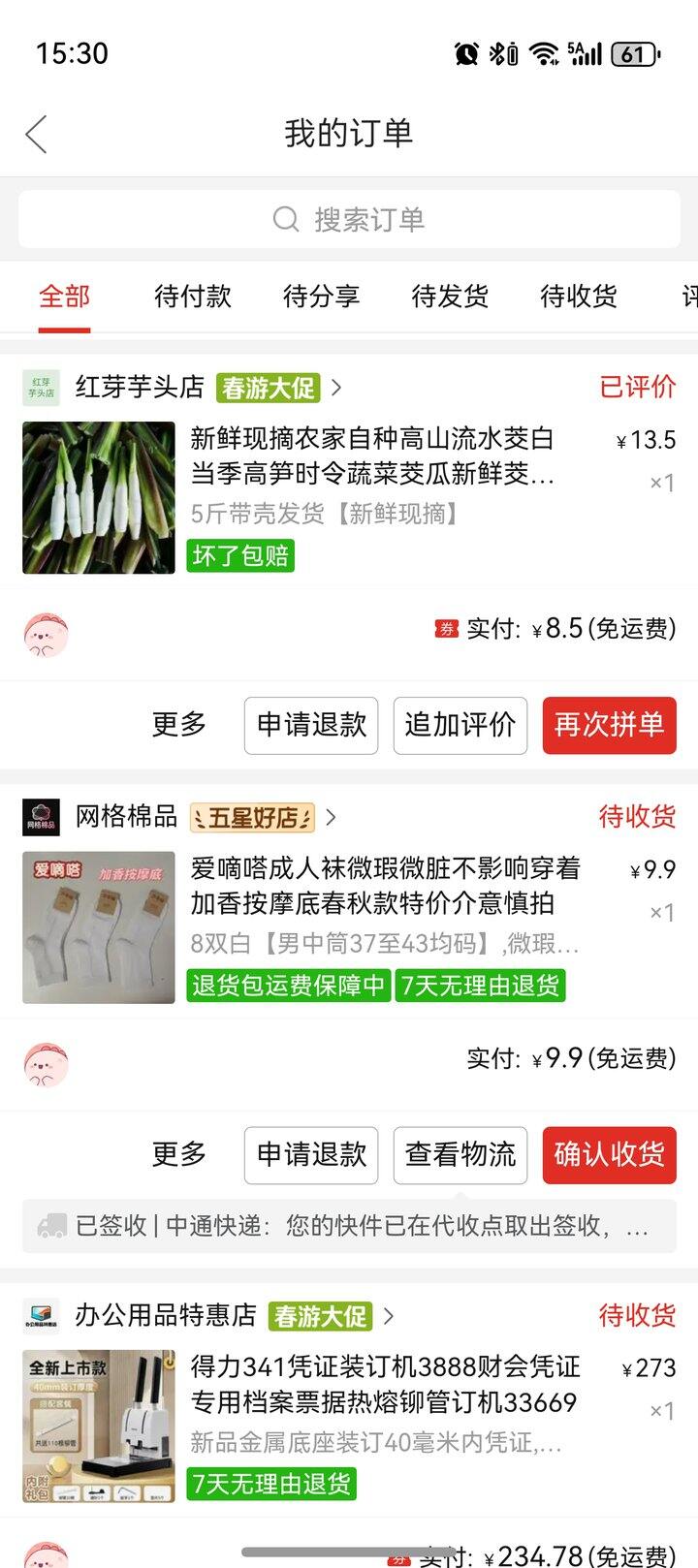Tap 更多 on the 袜子 order
Image resolution: width=698 pixels, height=1568 pixels.
(x=179, y=1154)
